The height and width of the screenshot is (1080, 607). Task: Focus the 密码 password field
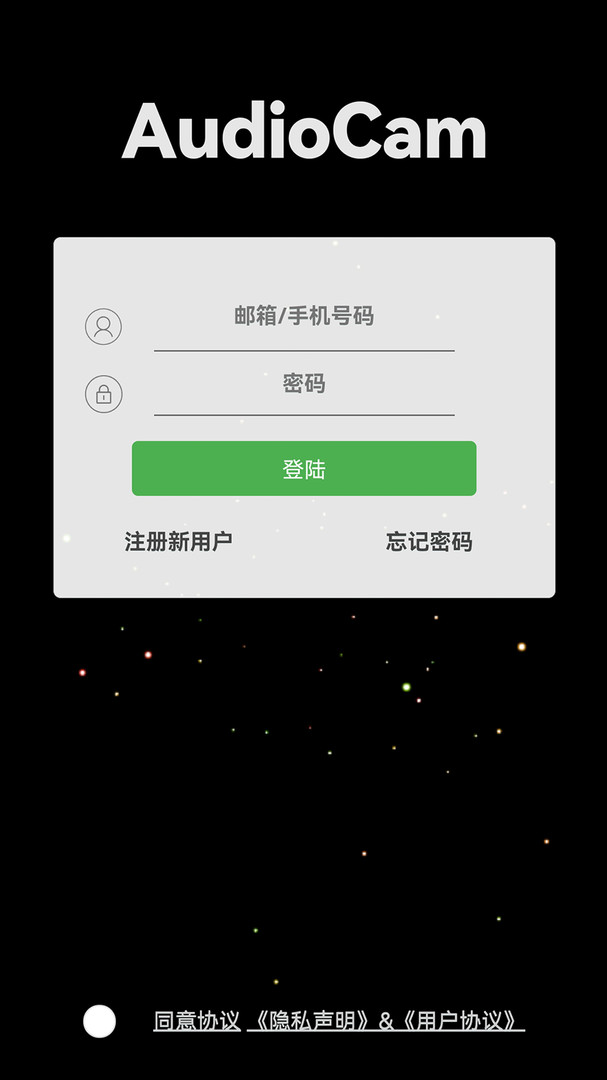click(304, 390)
